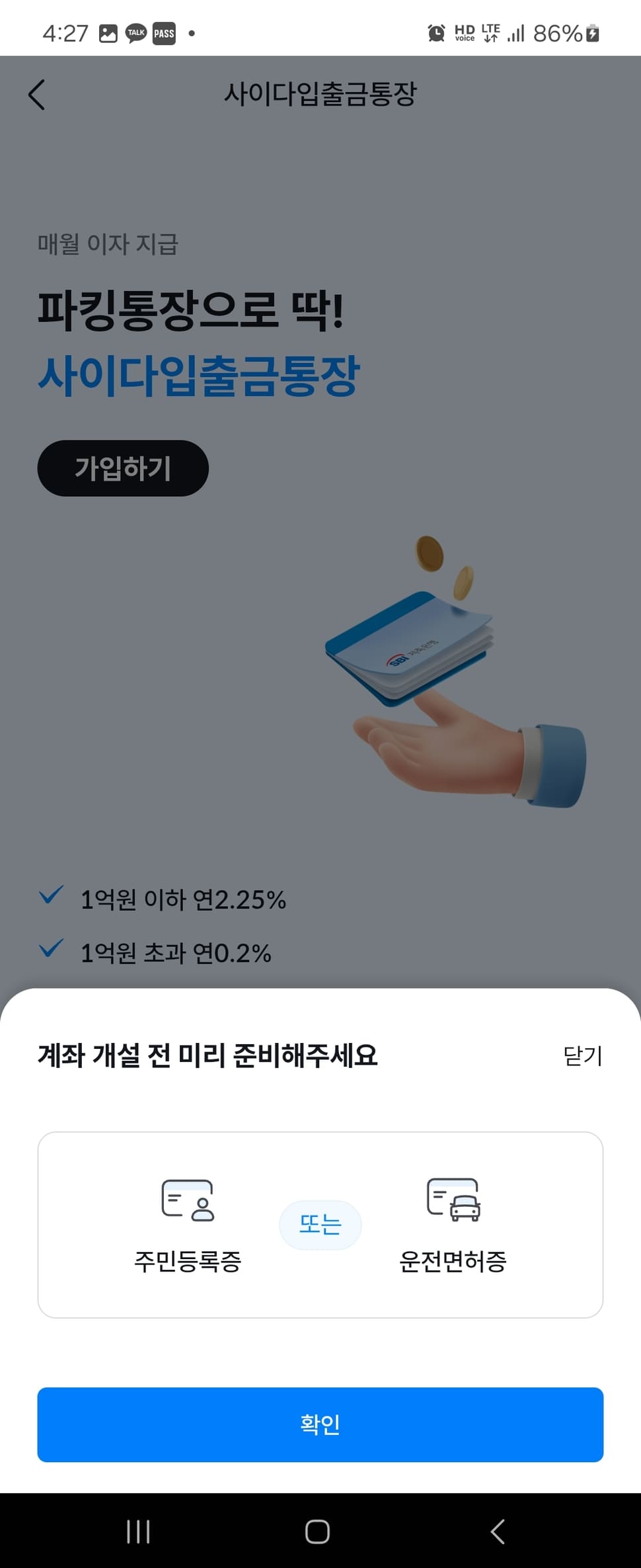The height and width of the screenshot is (1568, 641).
Task: Close the sheet with 닫기
Action: (x=582, y=1055)
